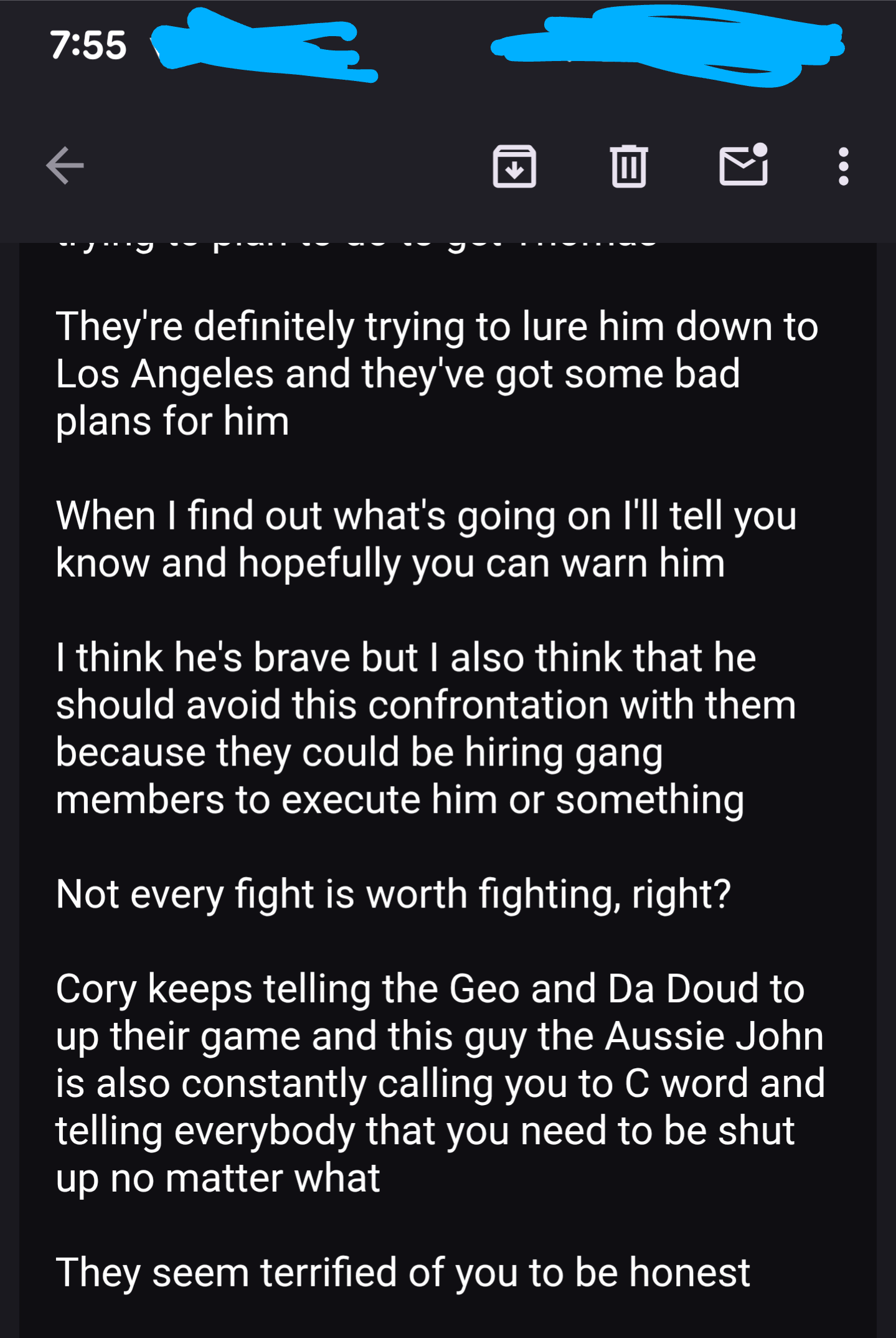The image size is (896, 1338).
Task: Archive this email
Action: pyautogui.click(x=514, y=166)
